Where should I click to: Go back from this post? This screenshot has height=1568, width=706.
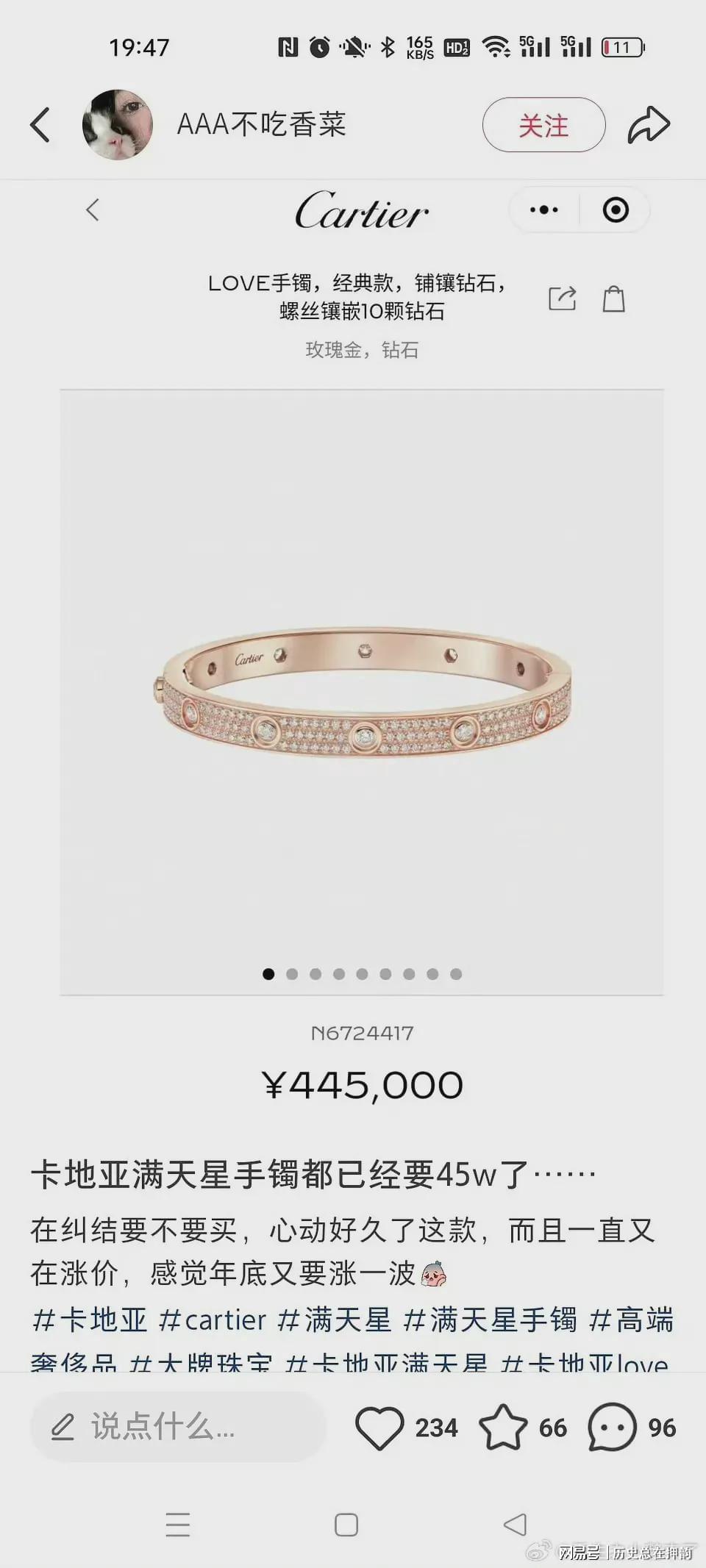(x=40, y=125)
